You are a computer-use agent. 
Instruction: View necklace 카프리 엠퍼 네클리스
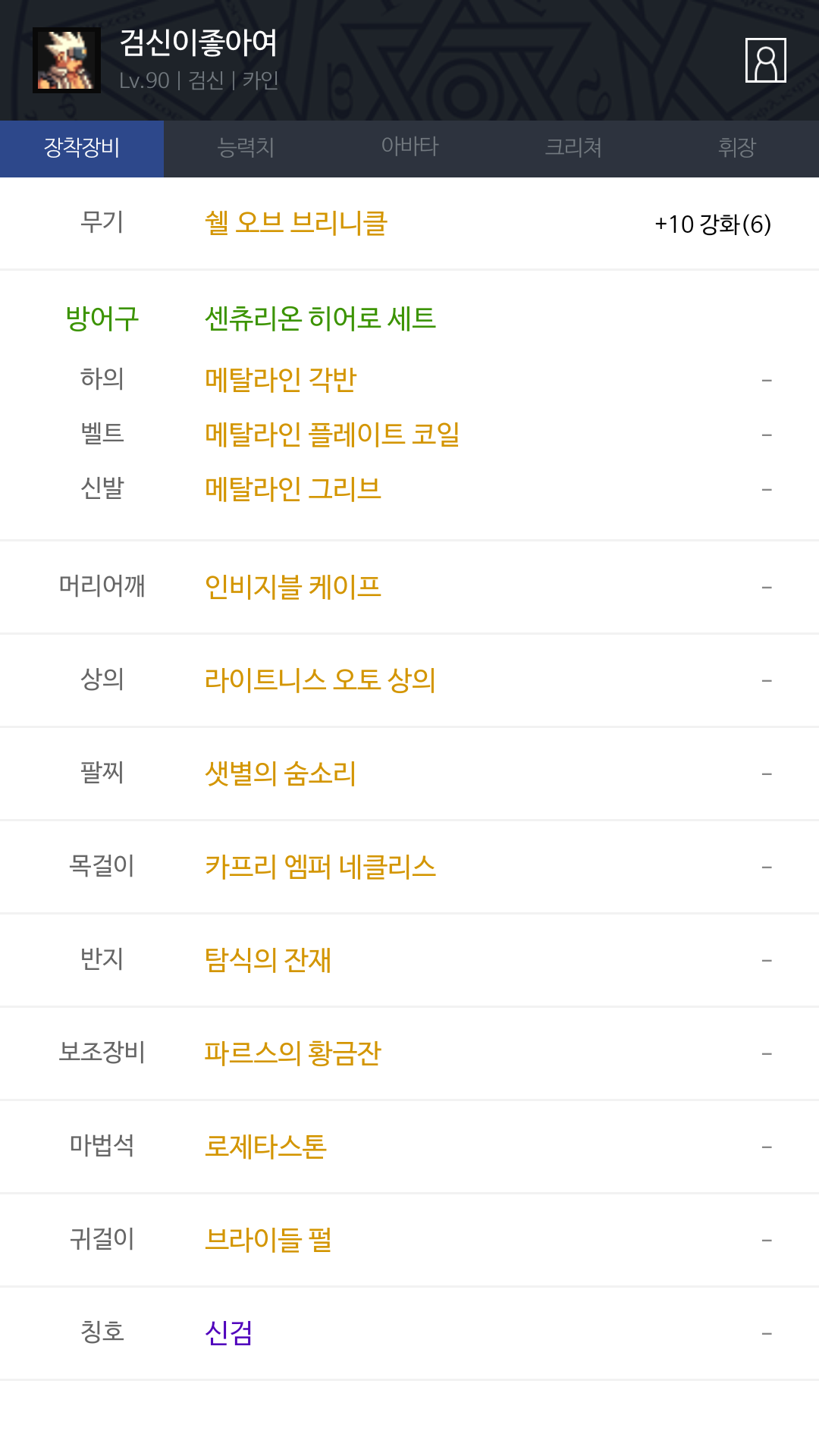click(x=320, y=867)
